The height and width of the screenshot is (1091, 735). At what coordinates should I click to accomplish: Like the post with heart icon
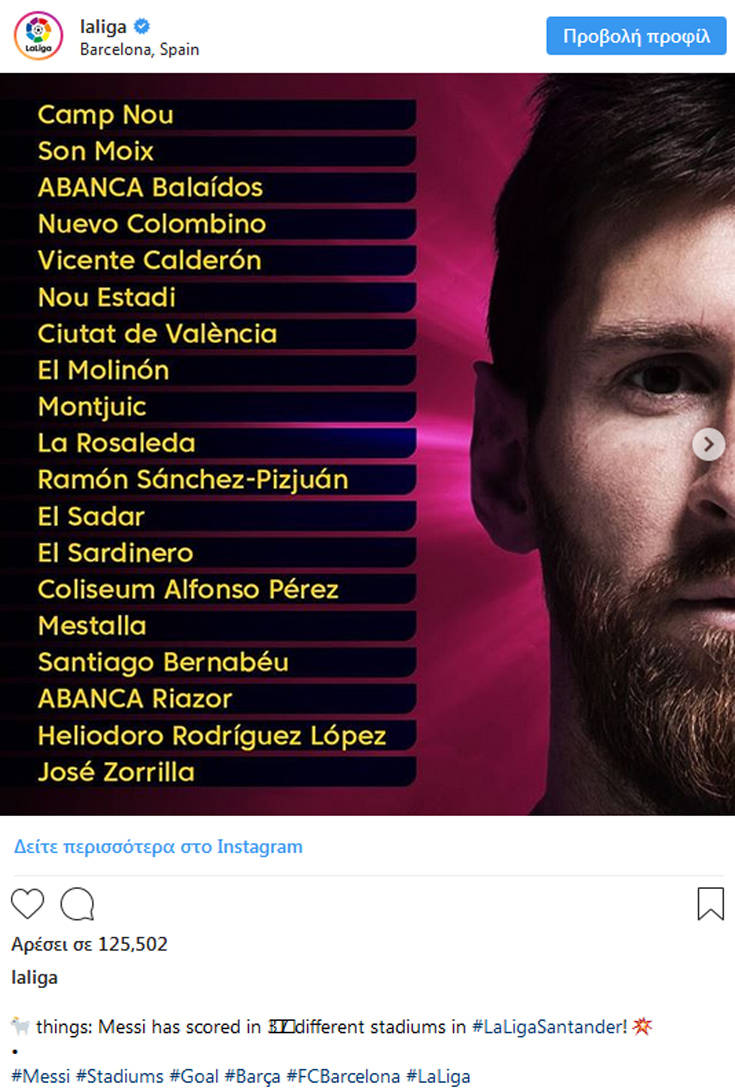28,904
